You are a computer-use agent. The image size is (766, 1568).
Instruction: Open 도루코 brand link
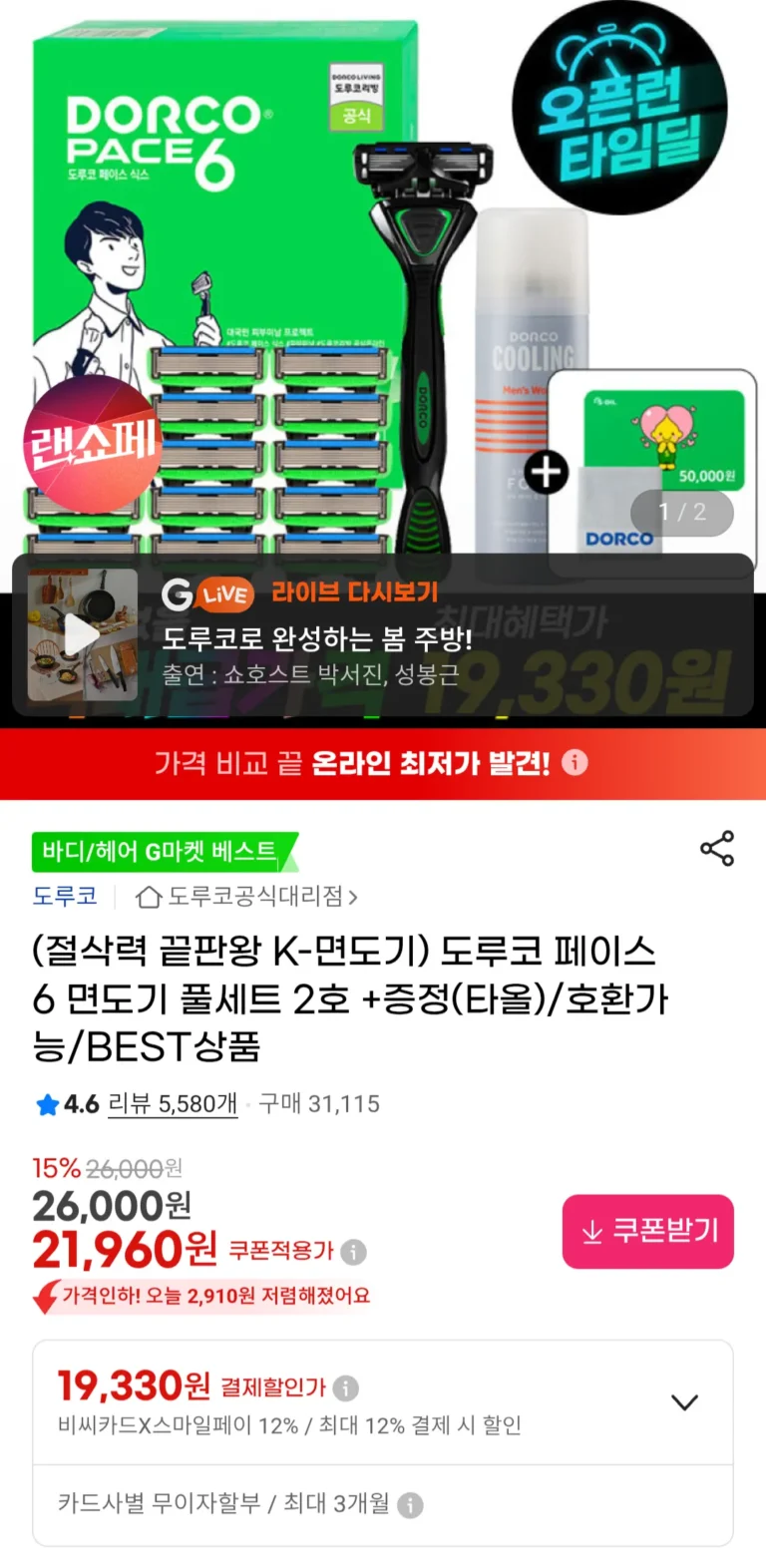tap(65, 896)
